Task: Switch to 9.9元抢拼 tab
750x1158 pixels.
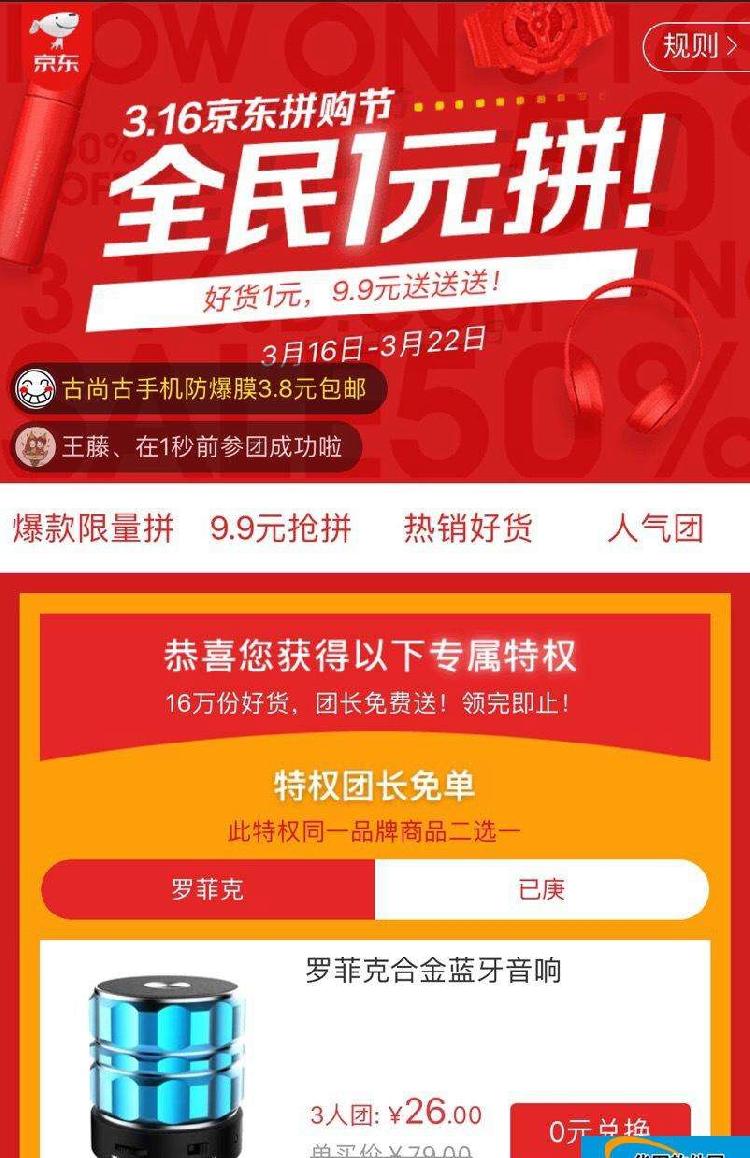Action: [281, 528]
